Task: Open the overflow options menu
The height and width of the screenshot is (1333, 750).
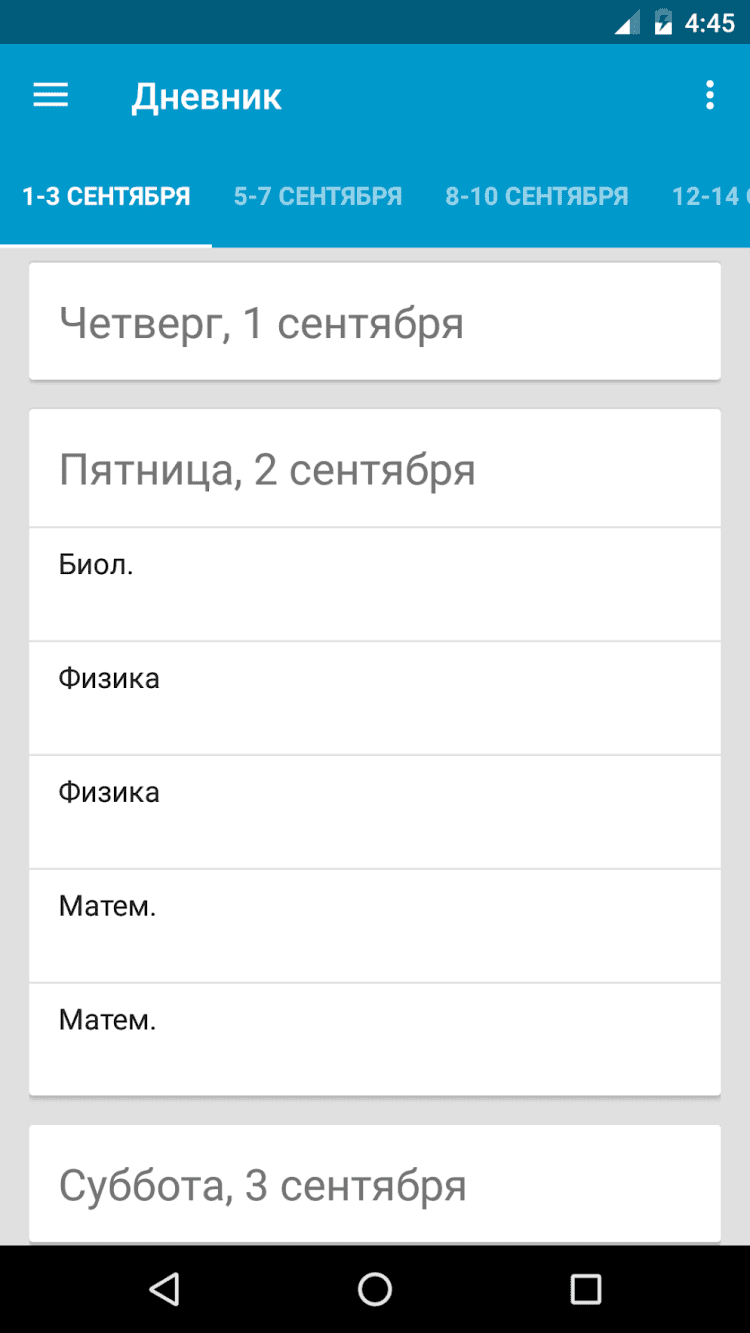Action: pyautogui.click(x=709, y=96)
